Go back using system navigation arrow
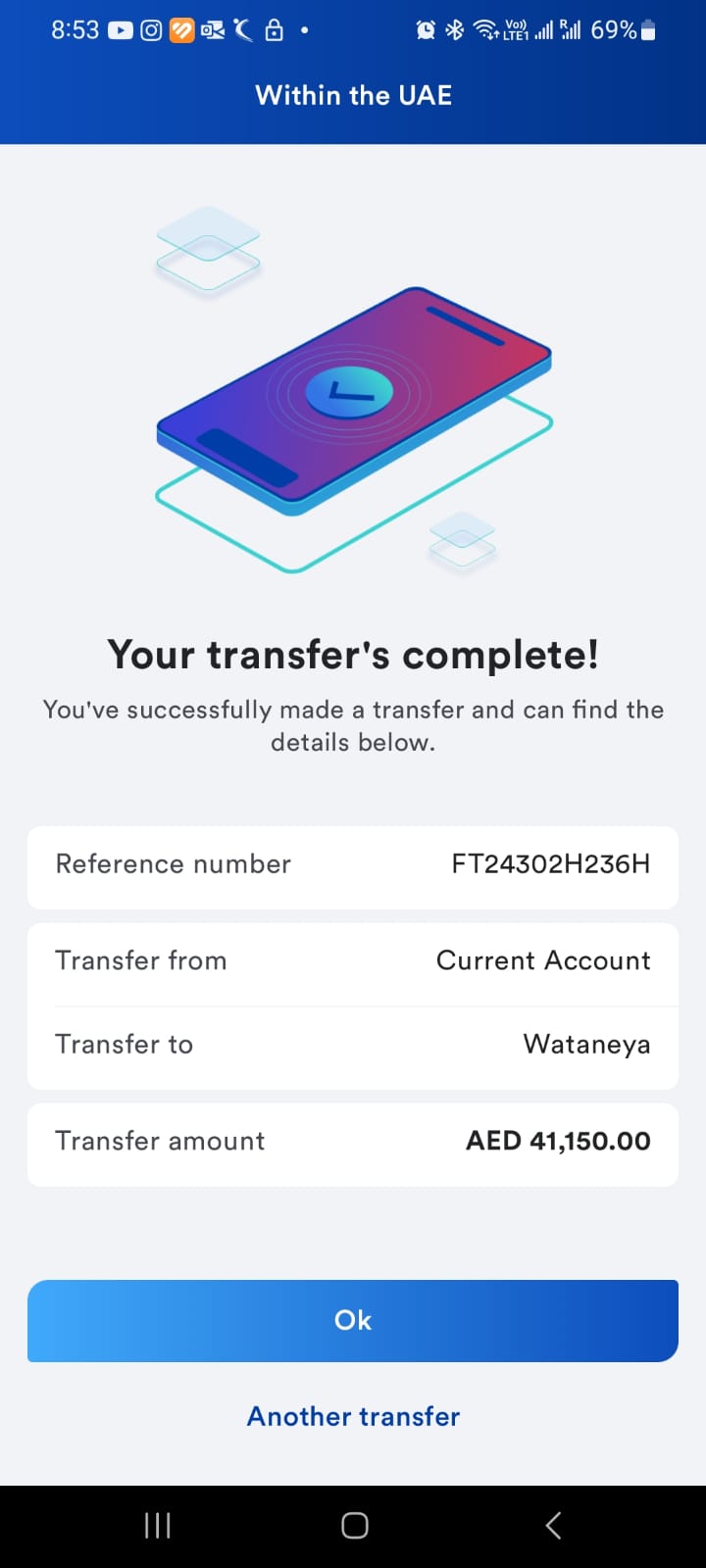Screen dimensions: 706x1568 553,1525
